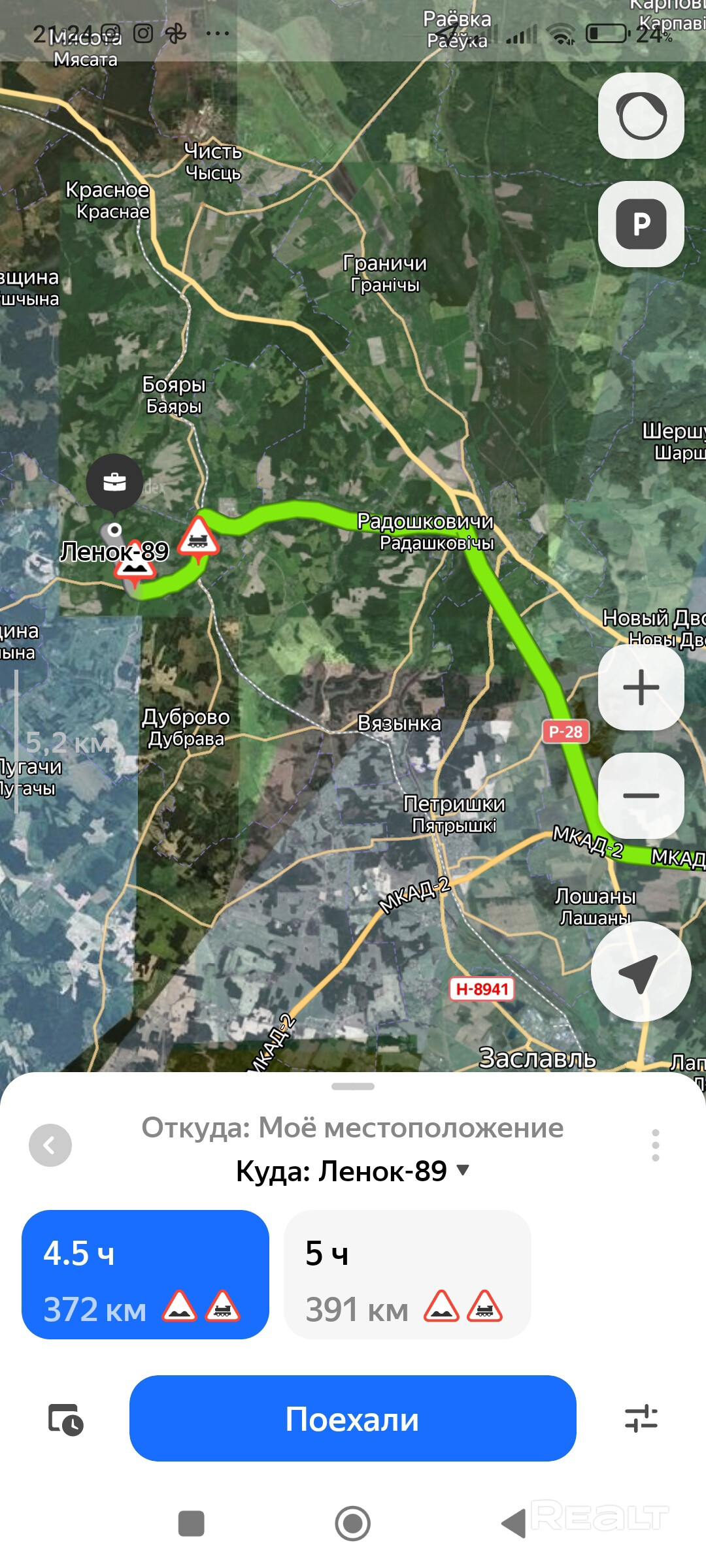
Task: Go to Android home screen
Action: [352, 1524]
